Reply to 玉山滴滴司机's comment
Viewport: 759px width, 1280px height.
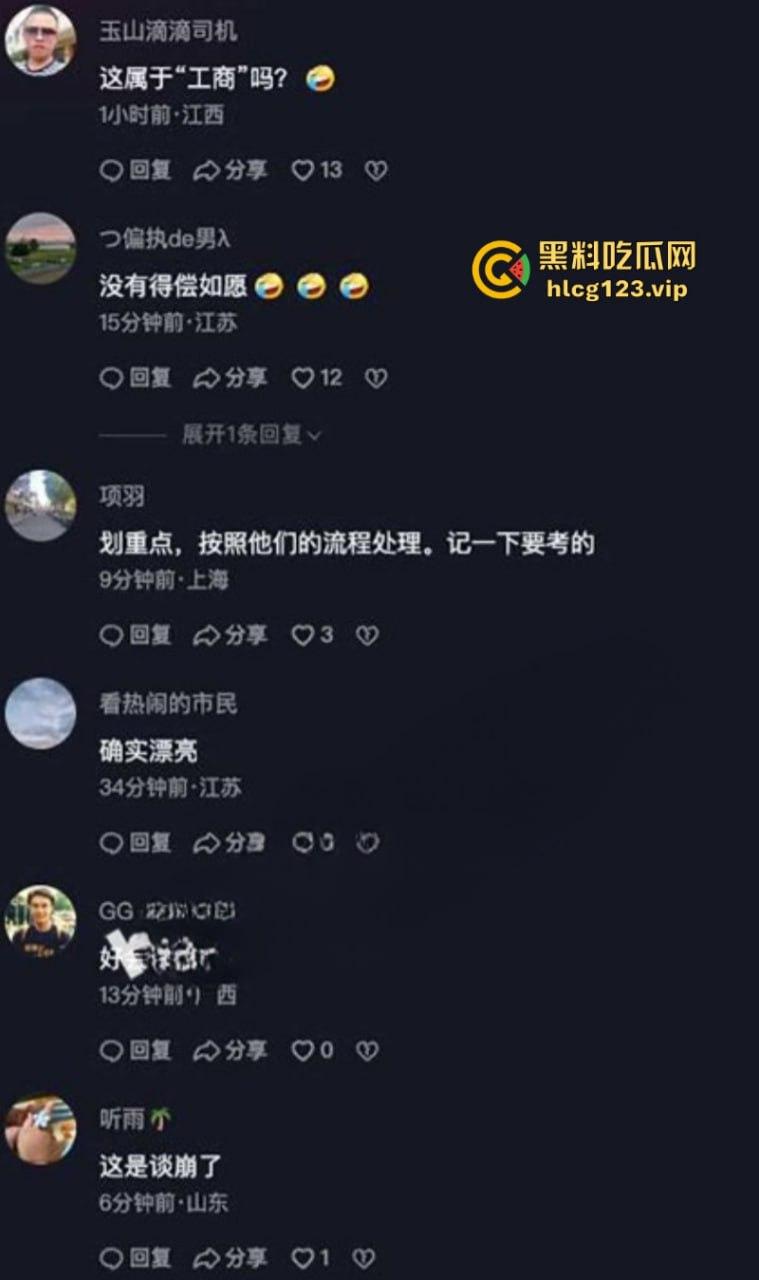click(x=136, y=171)
